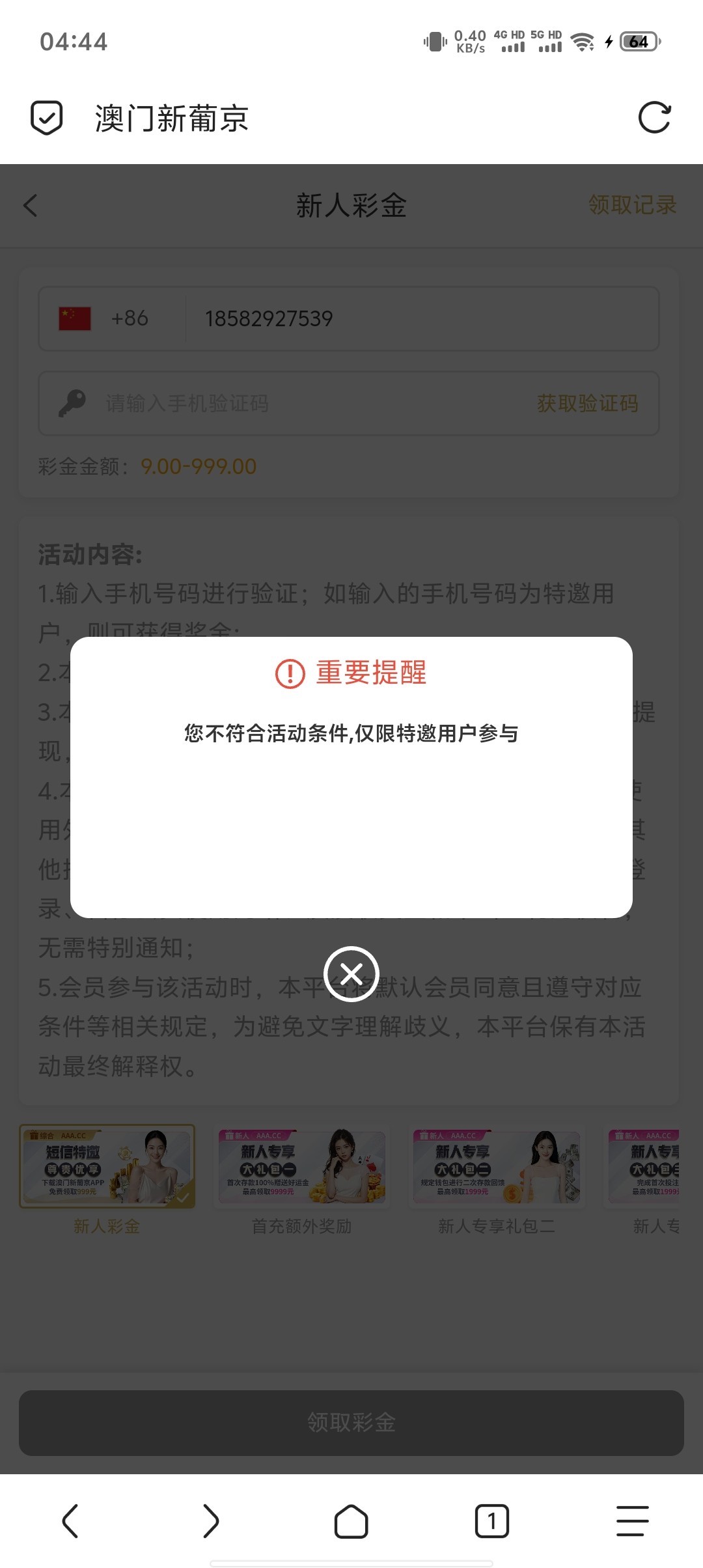Tap the 领取彩金 button
This screenshot has width=703, height=1568.
pos(351,1423)
